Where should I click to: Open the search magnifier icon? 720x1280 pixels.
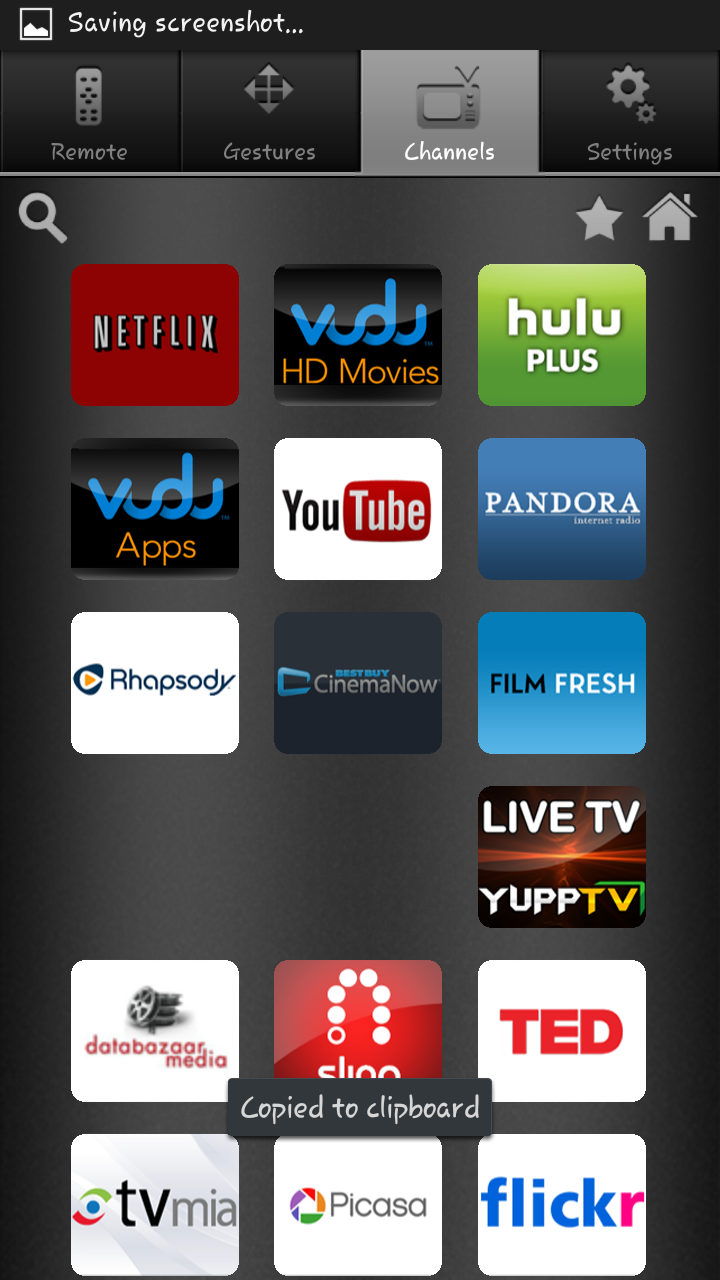43,218
